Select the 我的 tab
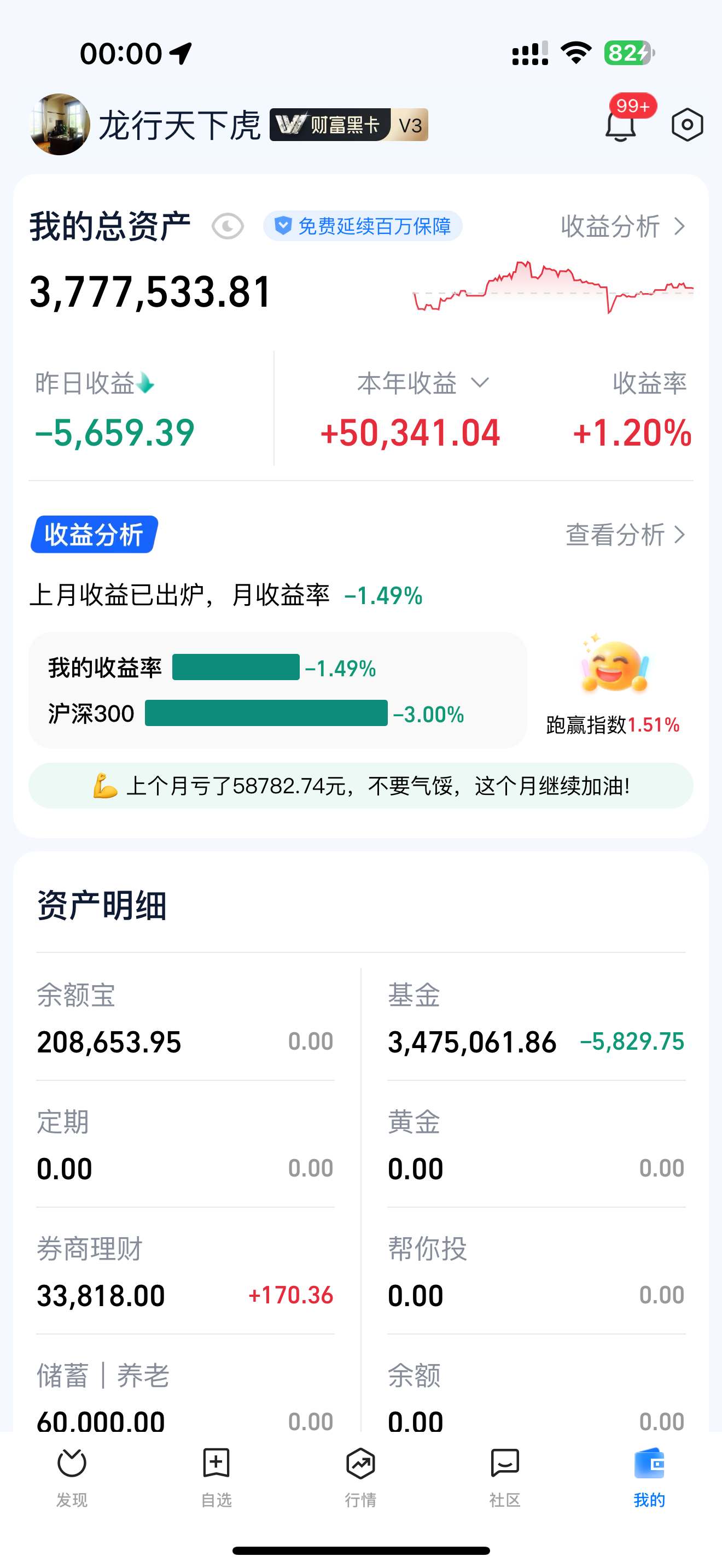Screen dimensions: 722x1568 coord(649,1476)
